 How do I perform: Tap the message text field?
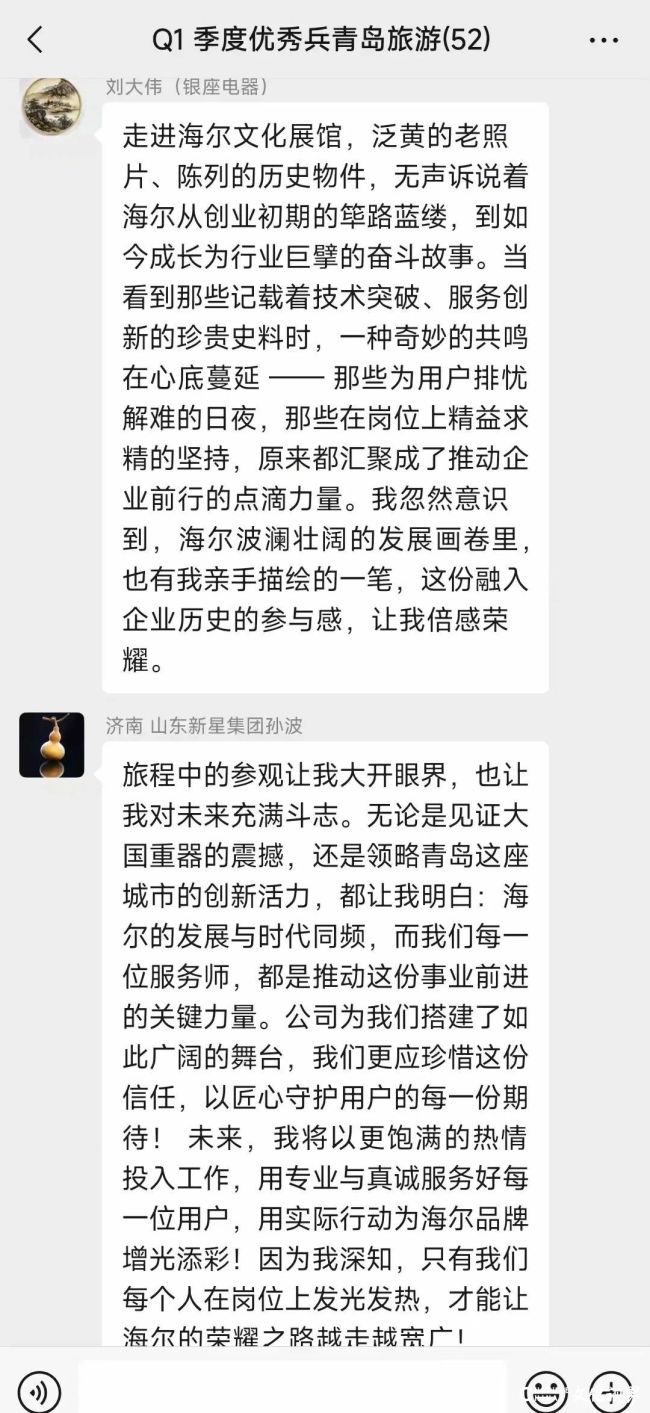pyautogui.click(x=292, y=1386)
